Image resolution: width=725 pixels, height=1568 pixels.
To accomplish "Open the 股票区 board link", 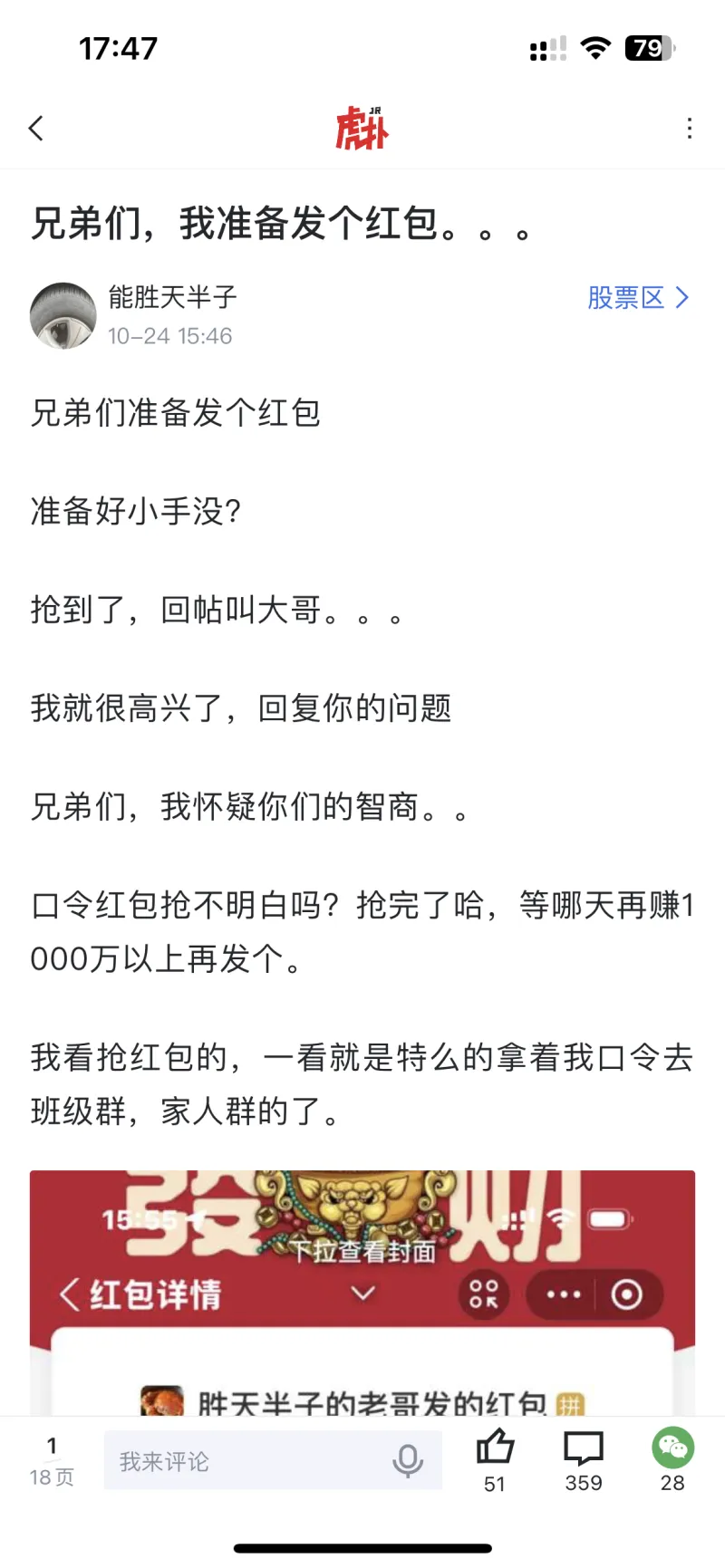I will point(638,298).
